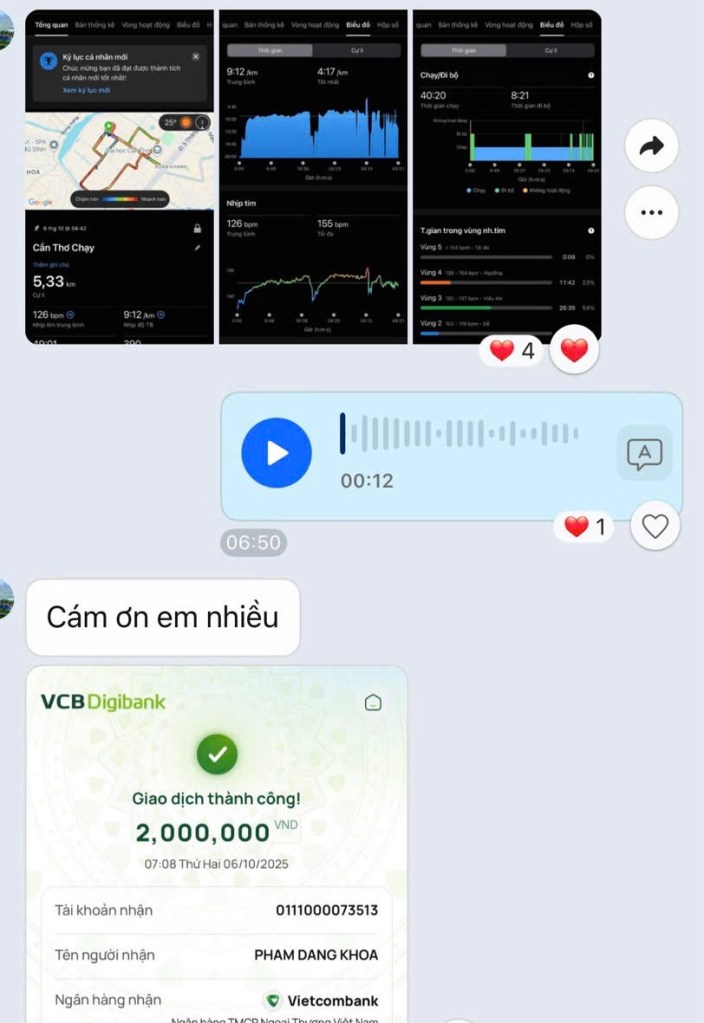
Task: React with a heart to the running screenshots
Action: (x=574, y=350)
